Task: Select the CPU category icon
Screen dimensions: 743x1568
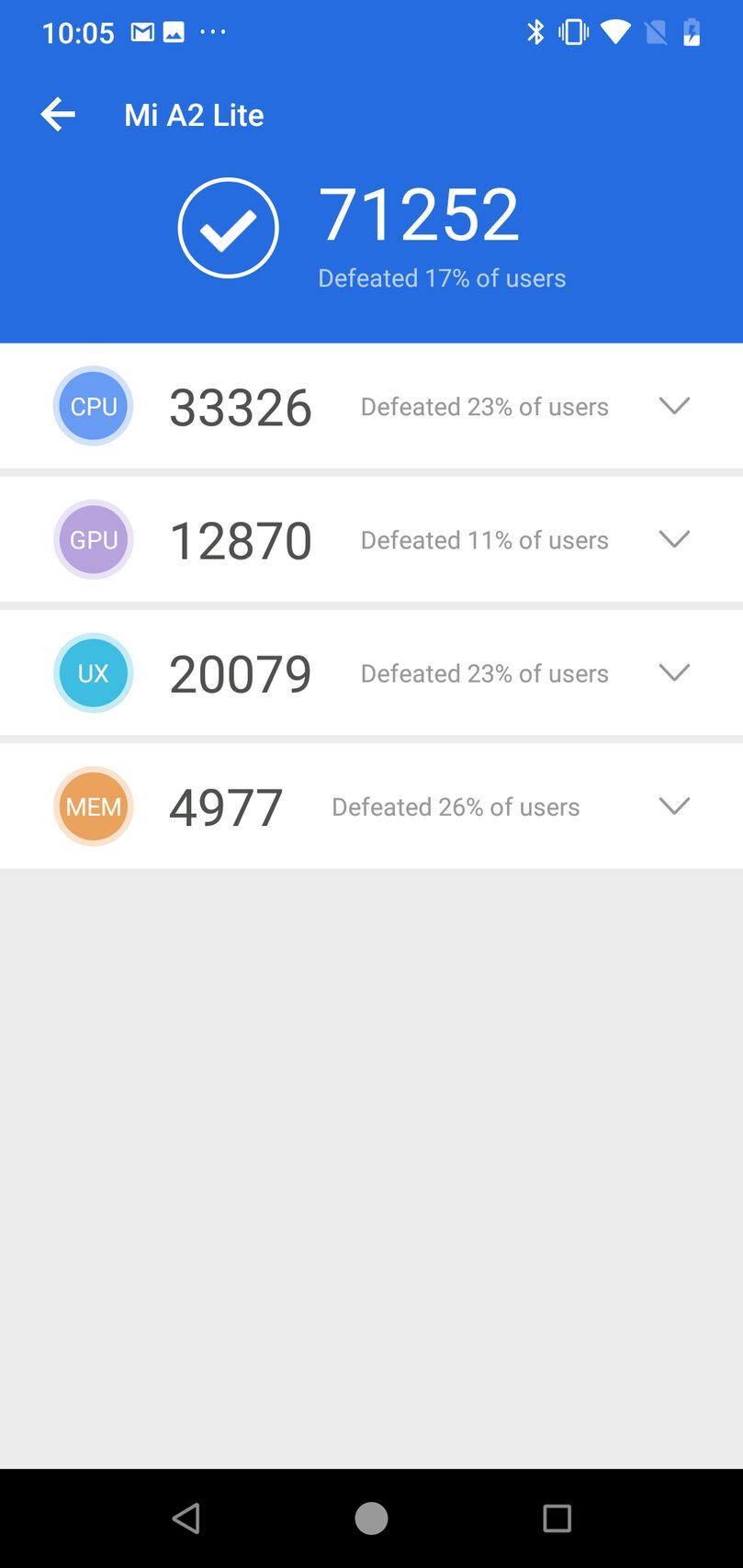Action: pyautogui.click(x=93, y=405)
